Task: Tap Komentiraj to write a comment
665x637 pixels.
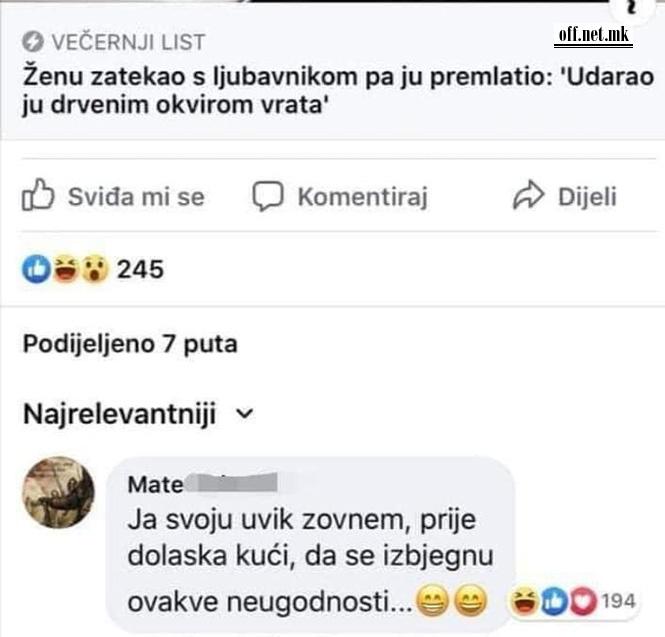Action: click(x=340, y=197)
